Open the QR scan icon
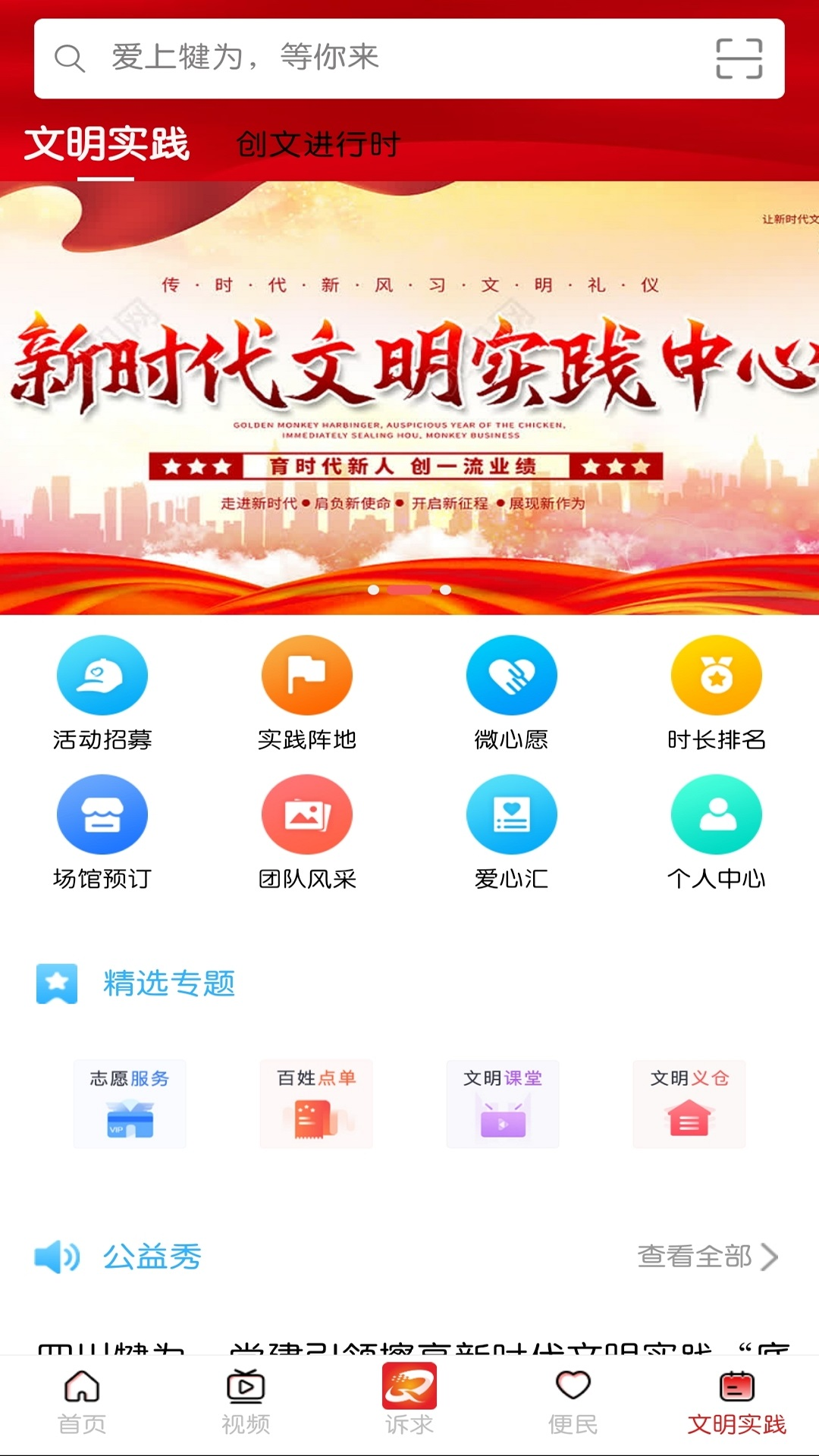Viewport: 819px width, 1456px height. point(739,58)
